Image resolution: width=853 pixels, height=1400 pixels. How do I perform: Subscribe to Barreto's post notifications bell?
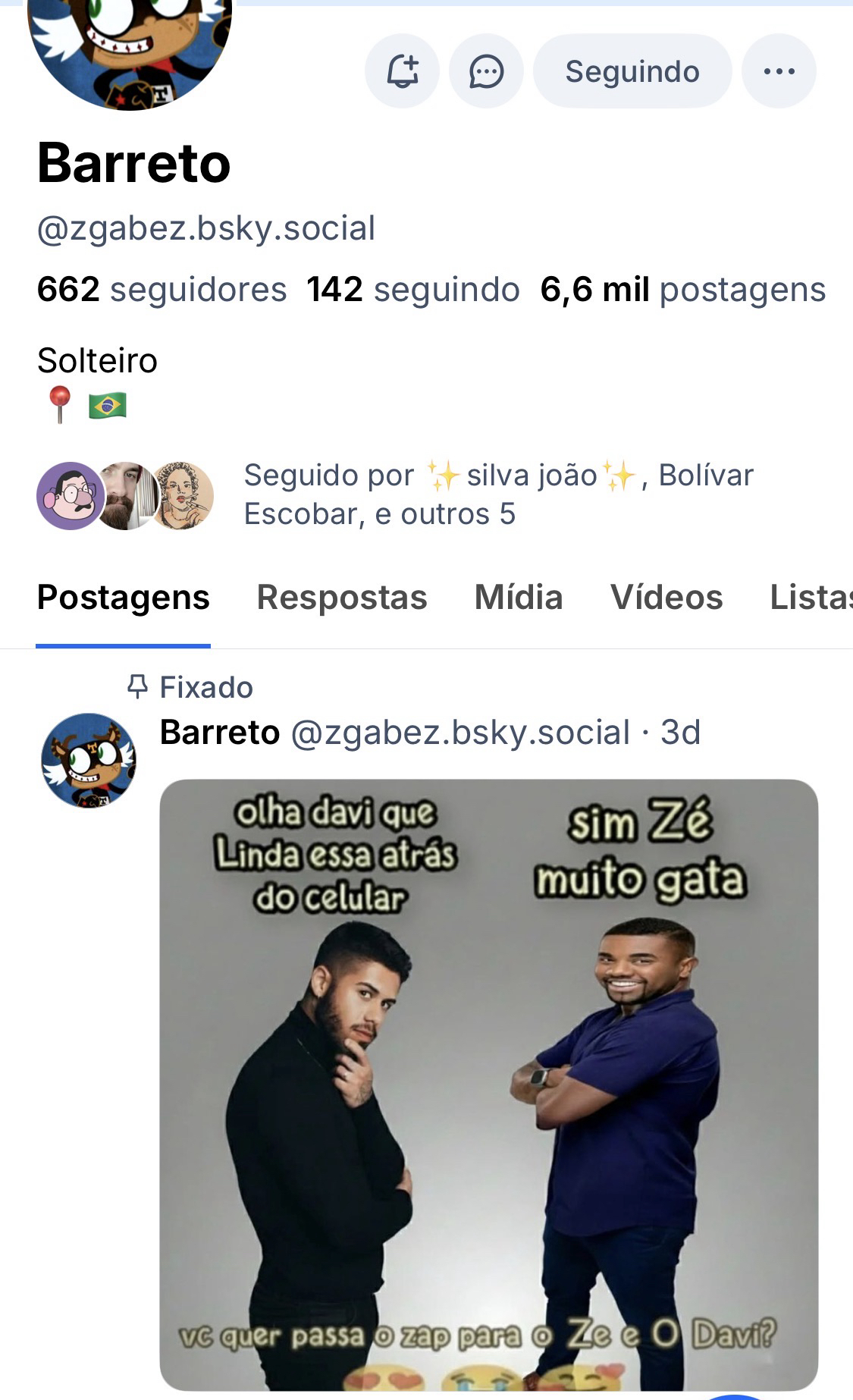point(403,71)
